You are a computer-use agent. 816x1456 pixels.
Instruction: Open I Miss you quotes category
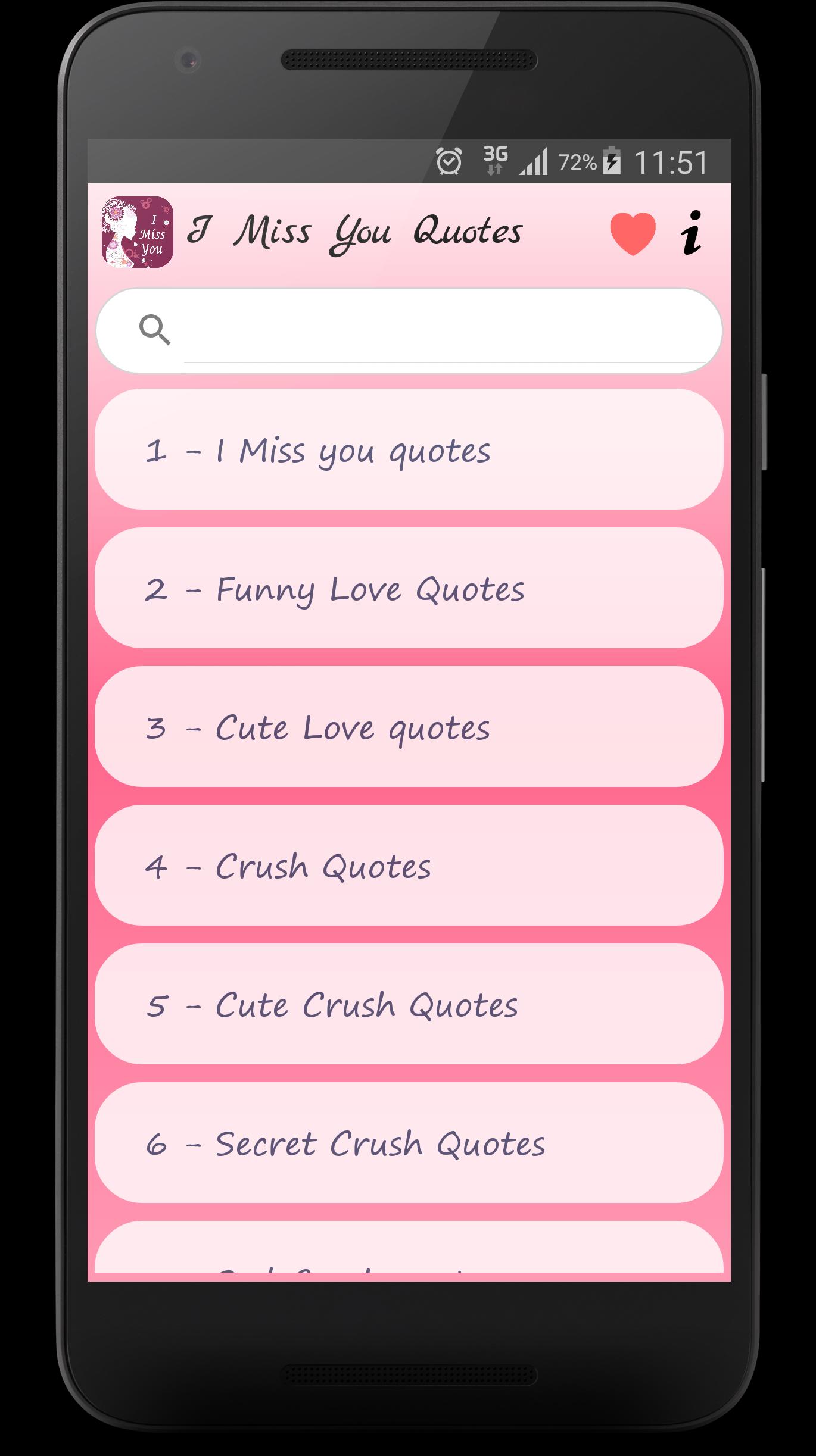pyautogui.click(x=409, y=450)
